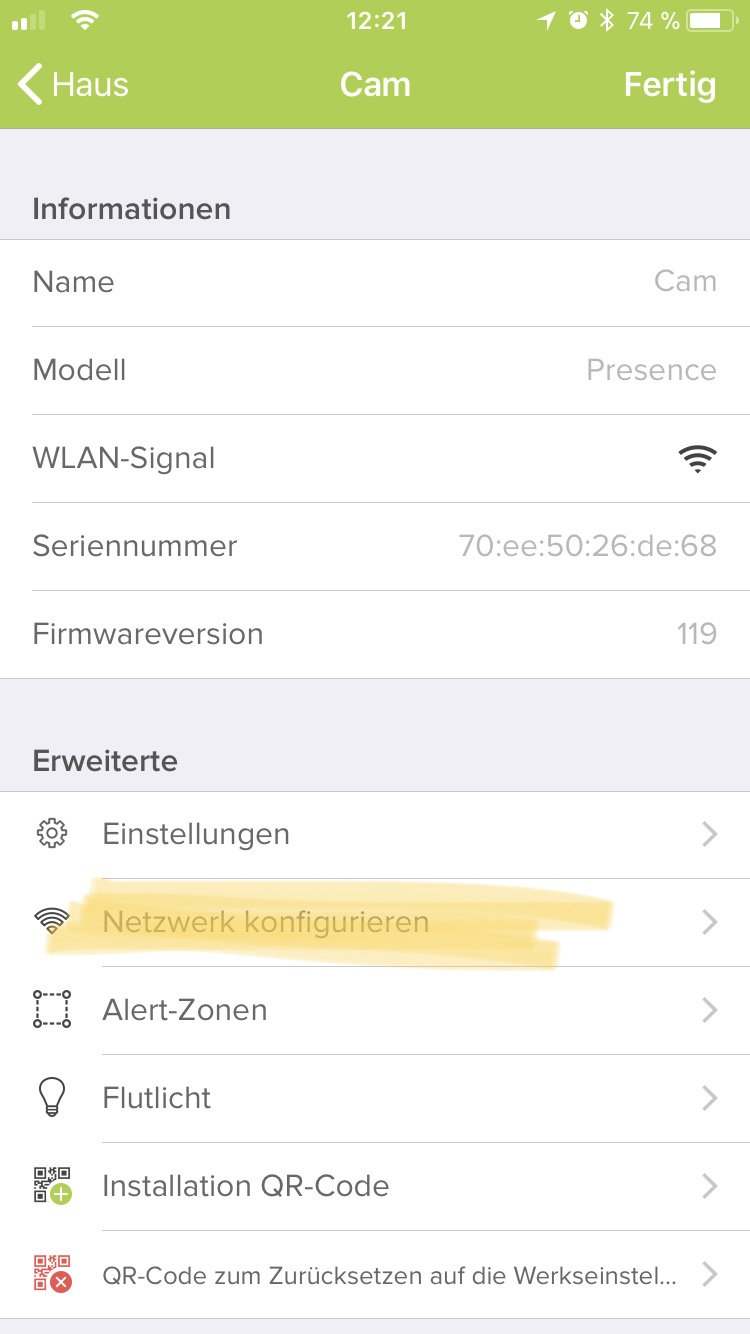The width and height of the screenshot is (750, 1334).
Task: Tap Fertig to finish
Action: click(x=669, y=85)
